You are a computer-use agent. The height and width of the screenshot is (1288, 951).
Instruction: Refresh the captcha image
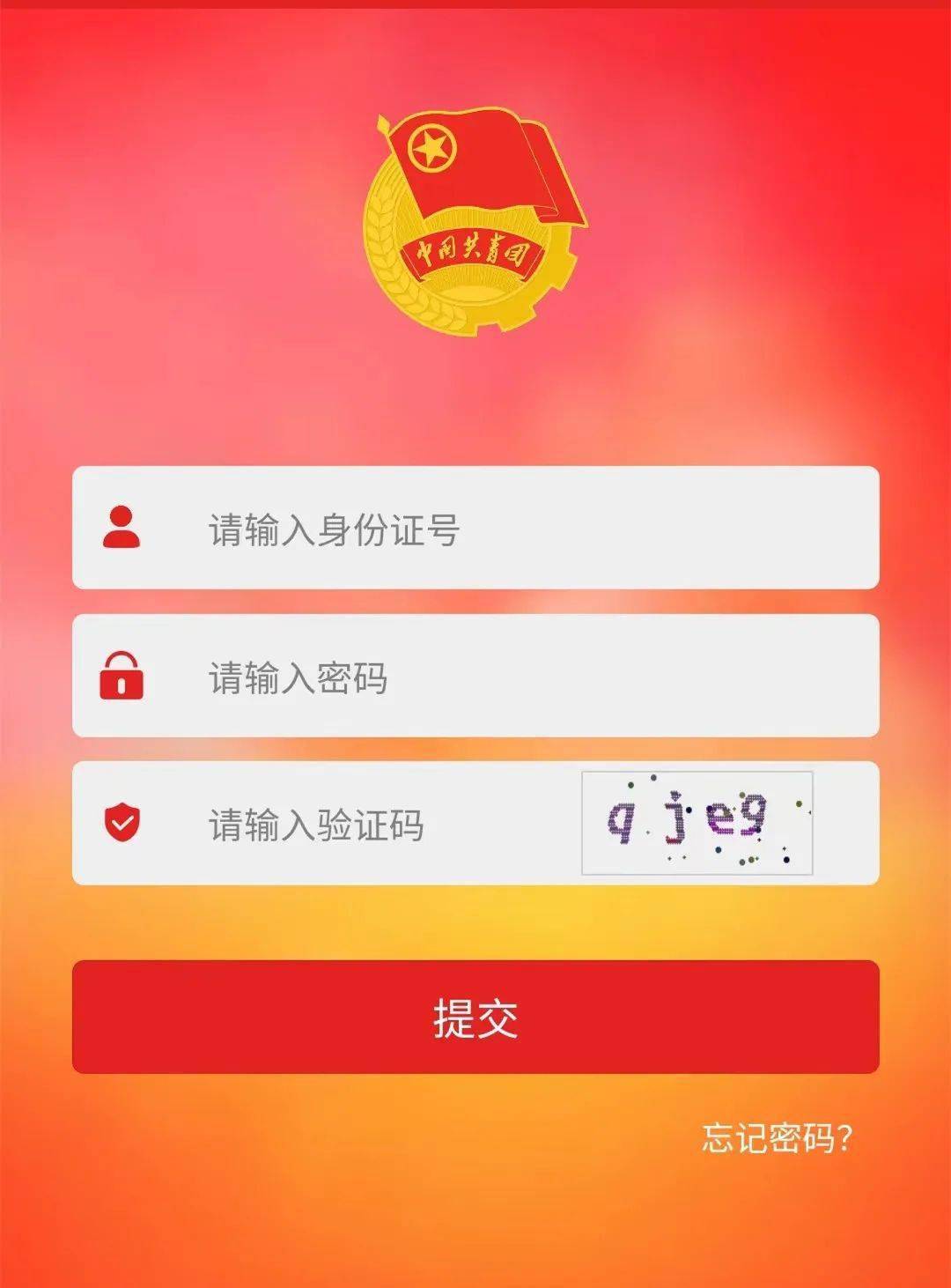pyautogui.click(x=697, y=823)
